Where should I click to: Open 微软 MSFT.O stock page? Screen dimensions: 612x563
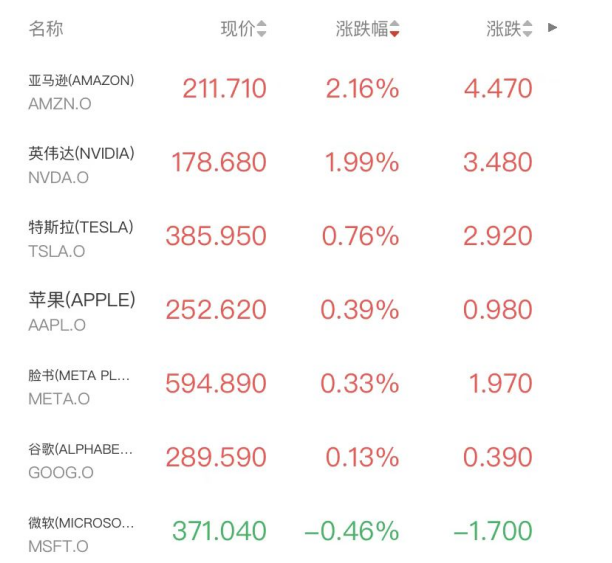tap(81, 533)
